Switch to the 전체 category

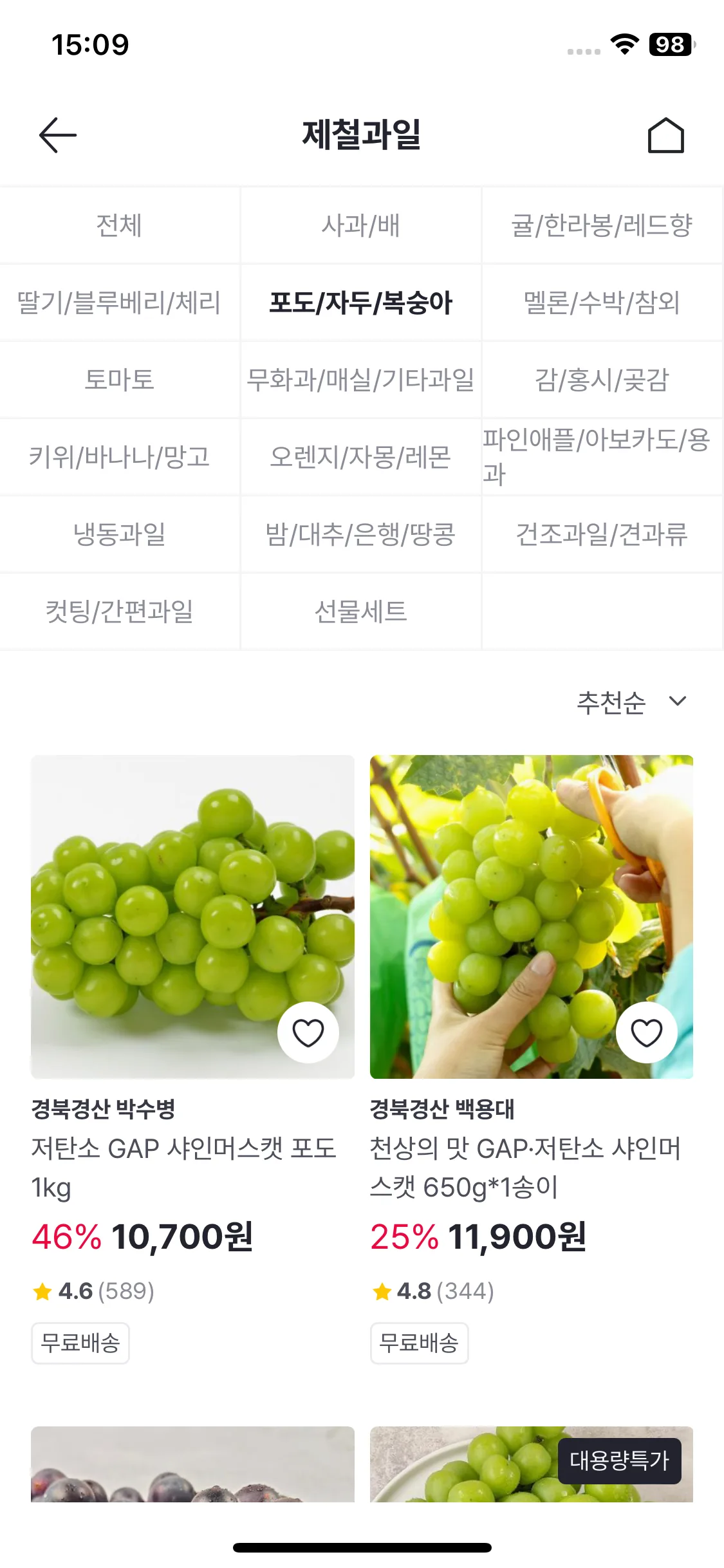coord(120,225)
